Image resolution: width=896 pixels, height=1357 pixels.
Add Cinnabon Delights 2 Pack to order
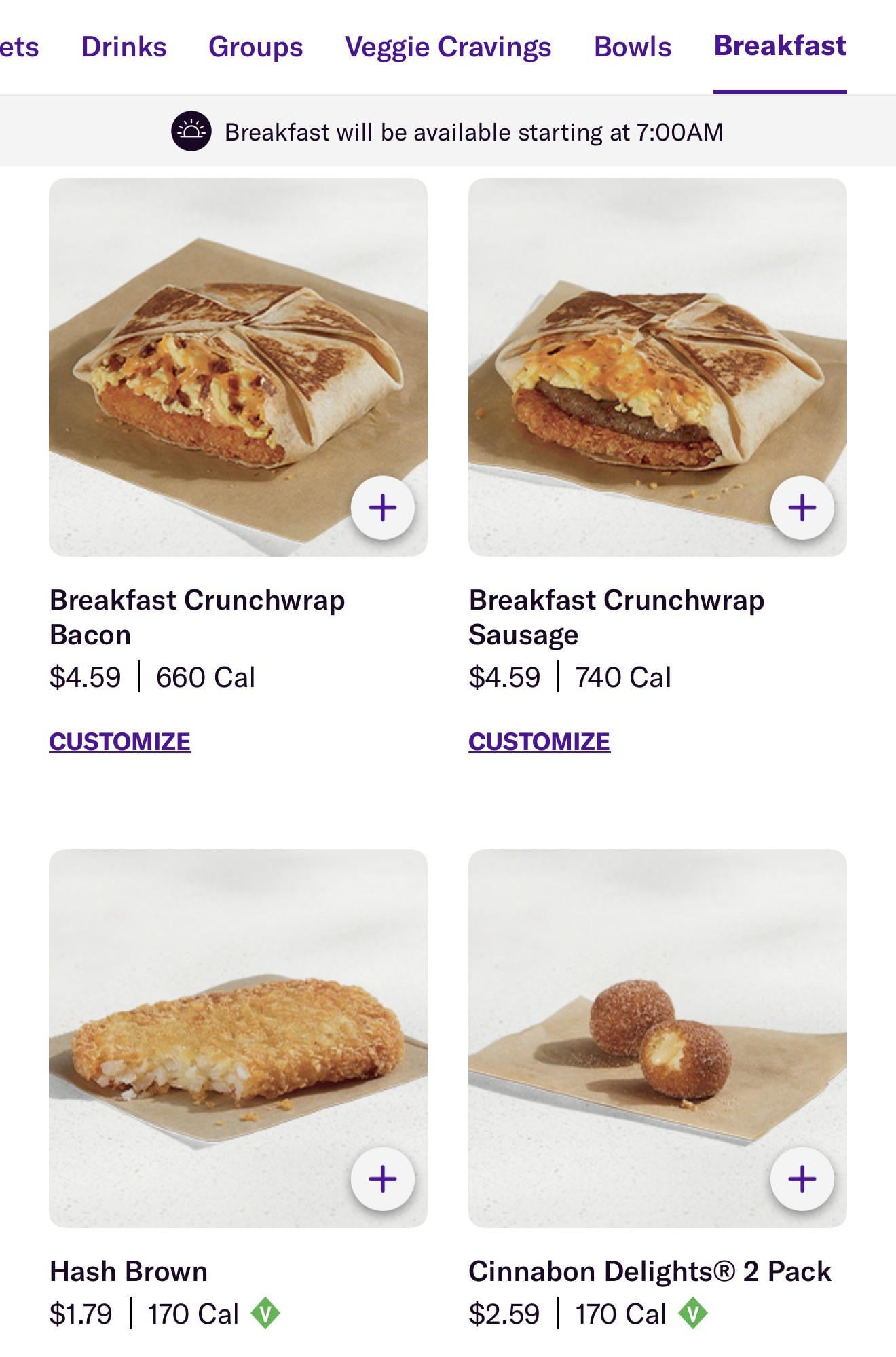coord(802,1179)
